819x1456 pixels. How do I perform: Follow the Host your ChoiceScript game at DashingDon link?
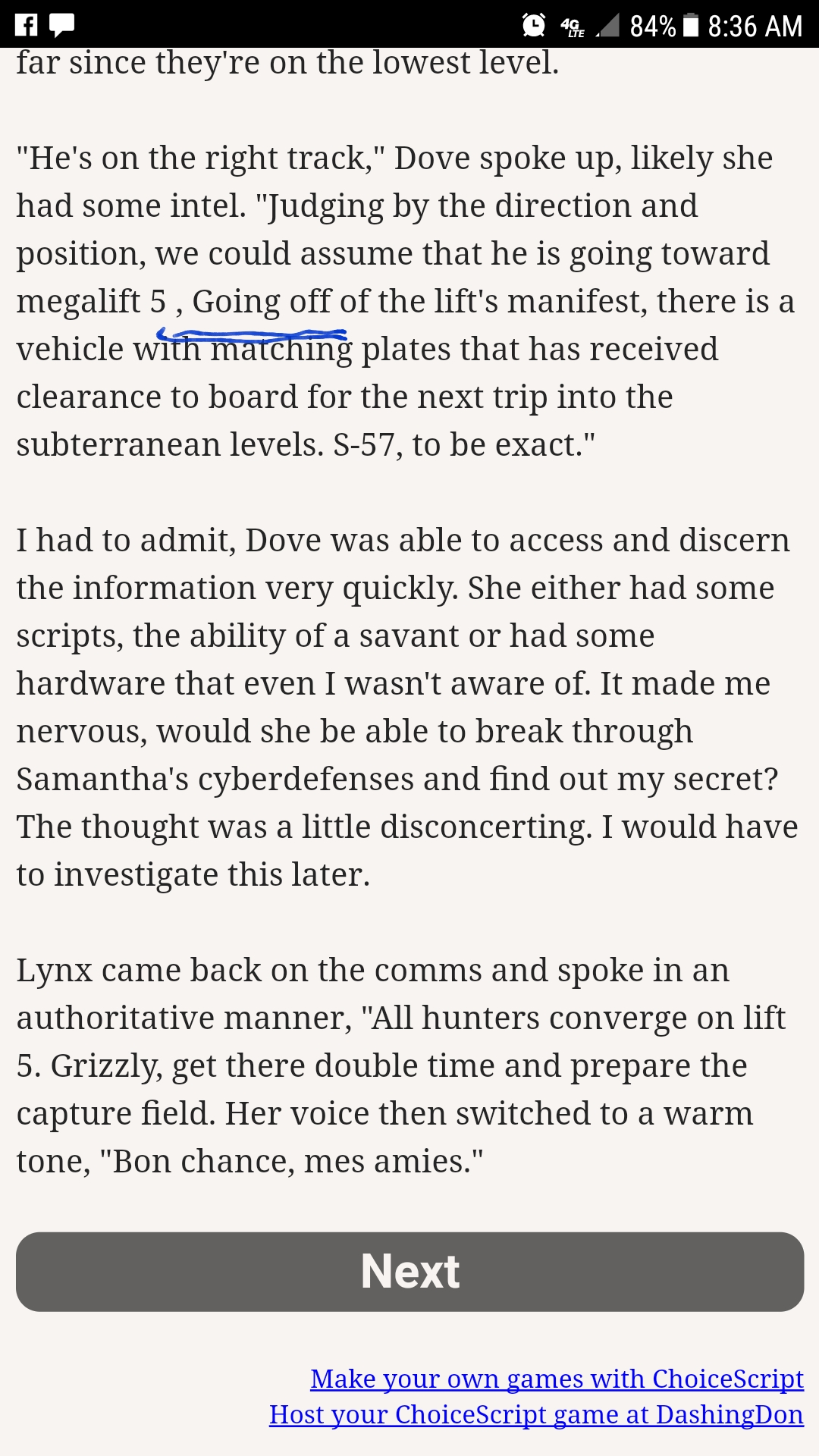(536, 1414)
